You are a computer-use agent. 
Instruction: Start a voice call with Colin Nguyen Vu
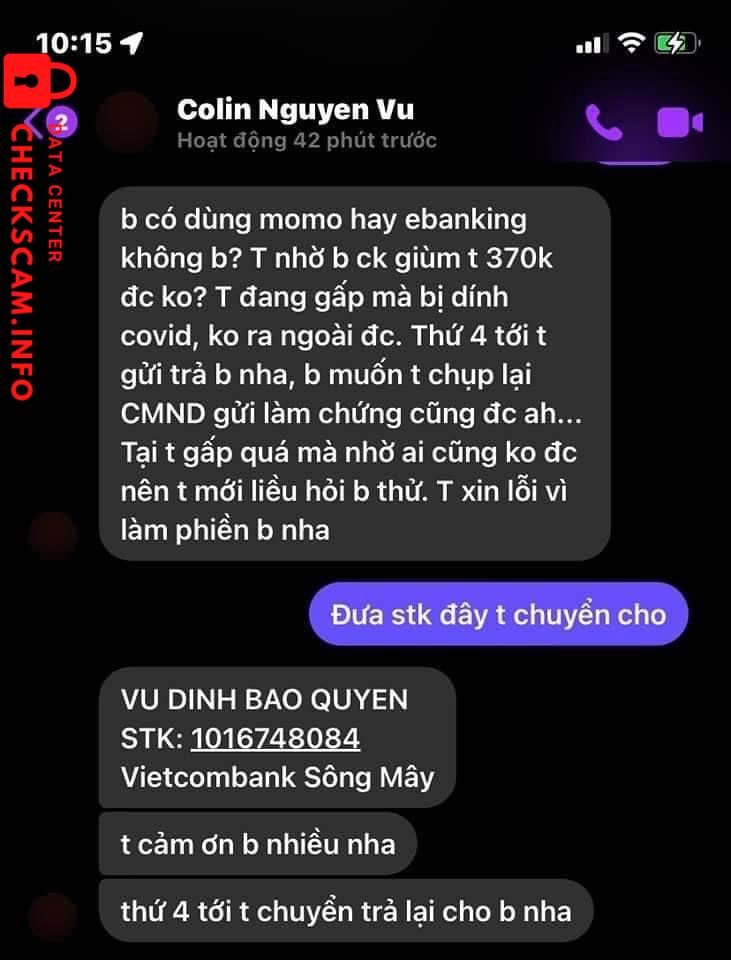pyautogui.click(x=603, y=122)
